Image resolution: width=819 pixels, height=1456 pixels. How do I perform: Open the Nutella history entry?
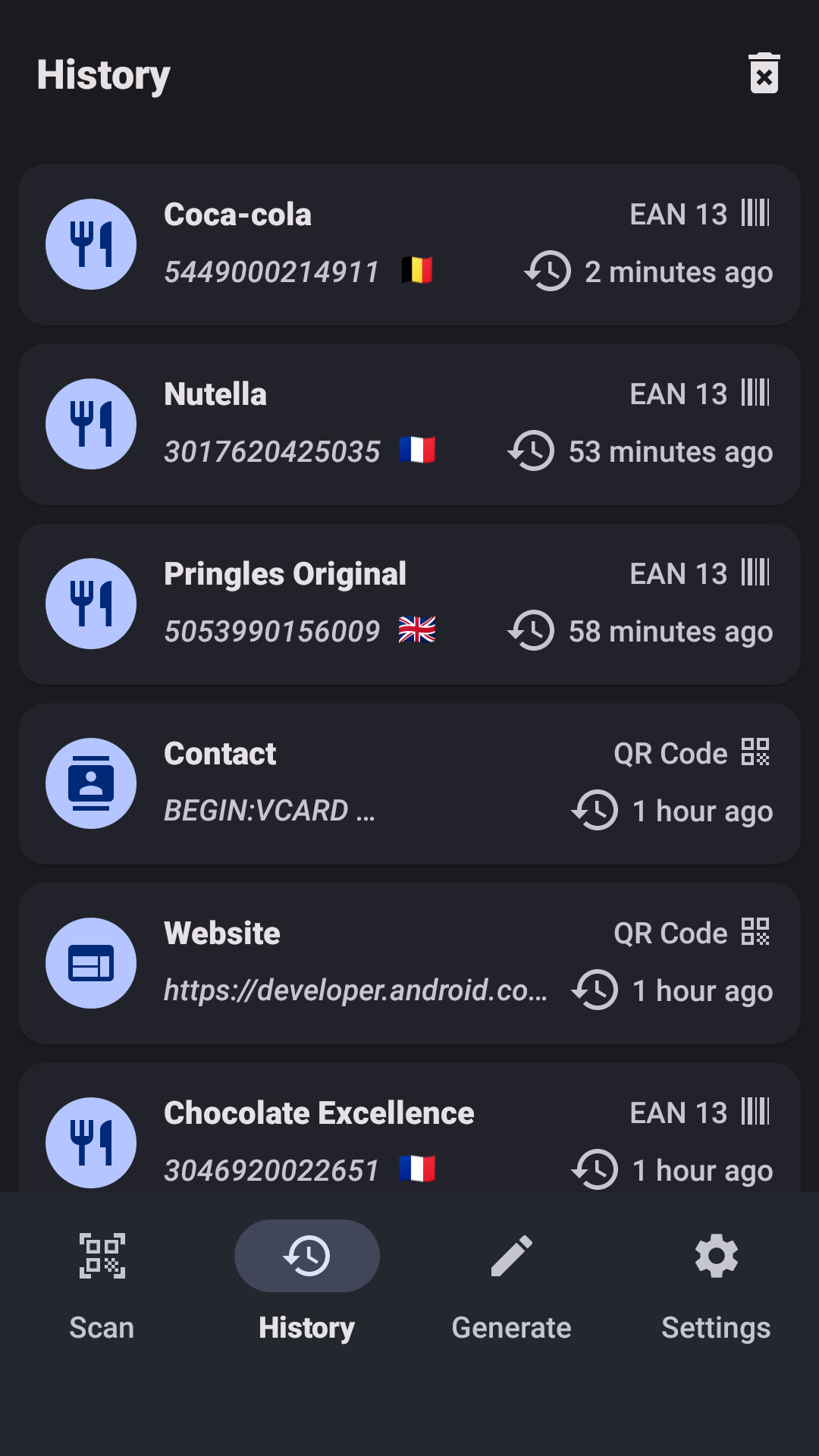click(x=409, y=423)
